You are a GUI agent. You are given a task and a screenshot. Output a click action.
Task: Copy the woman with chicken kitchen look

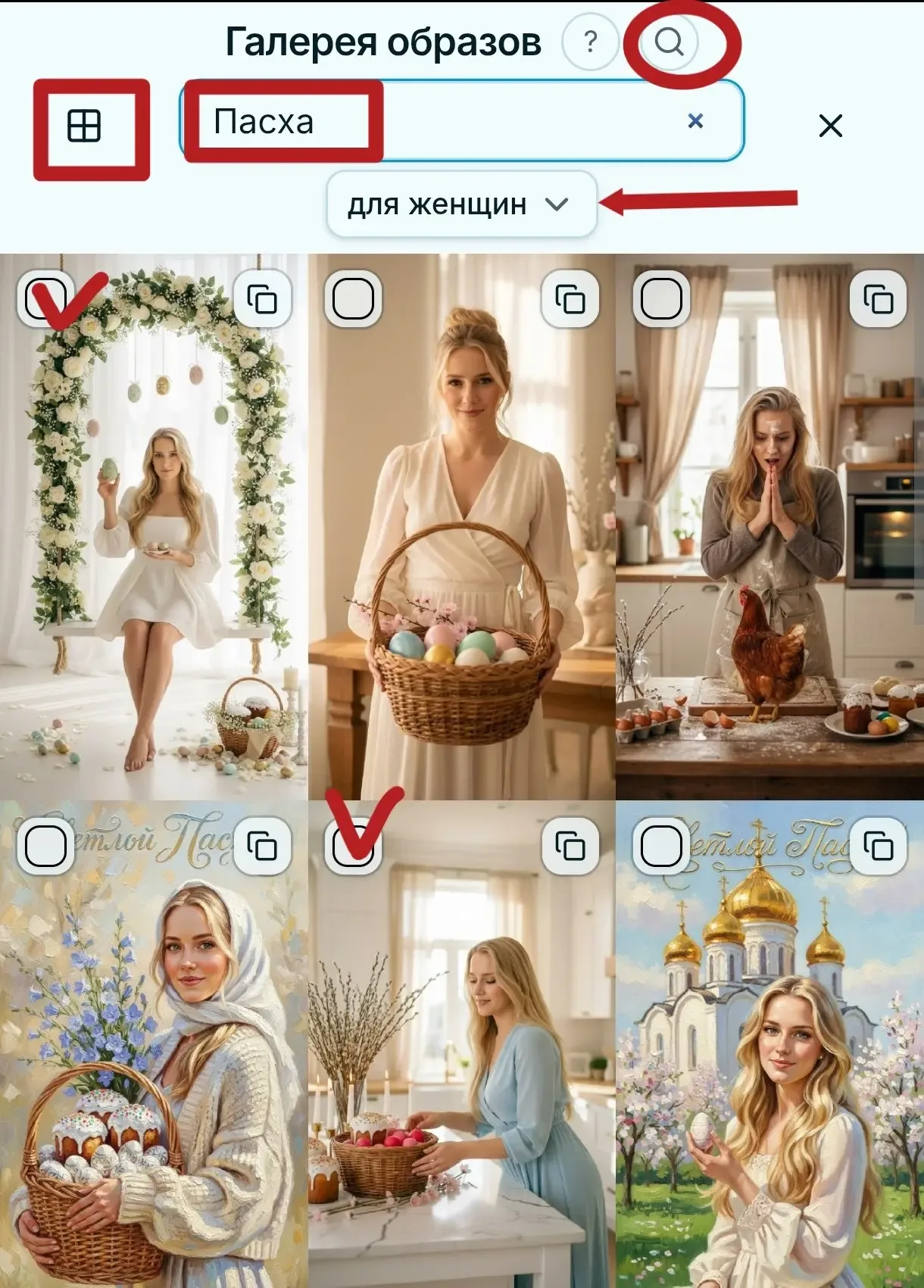[878, 299]
